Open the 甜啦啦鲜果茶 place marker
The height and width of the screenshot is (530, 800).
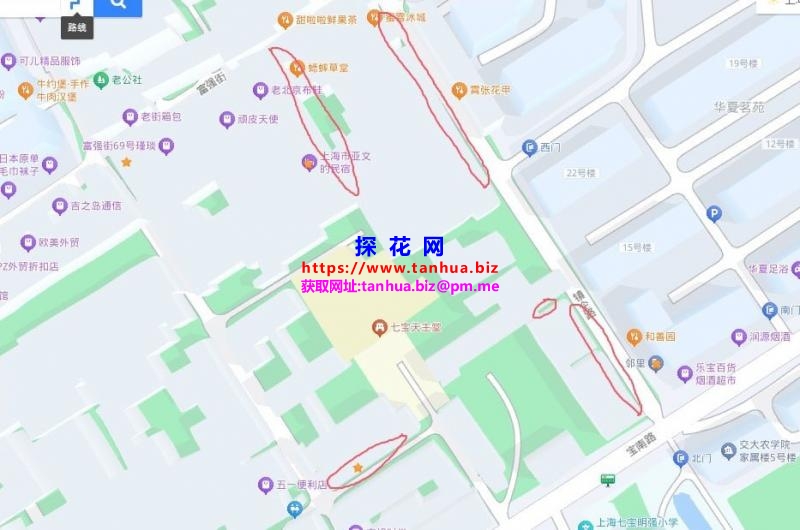point(286,19)
